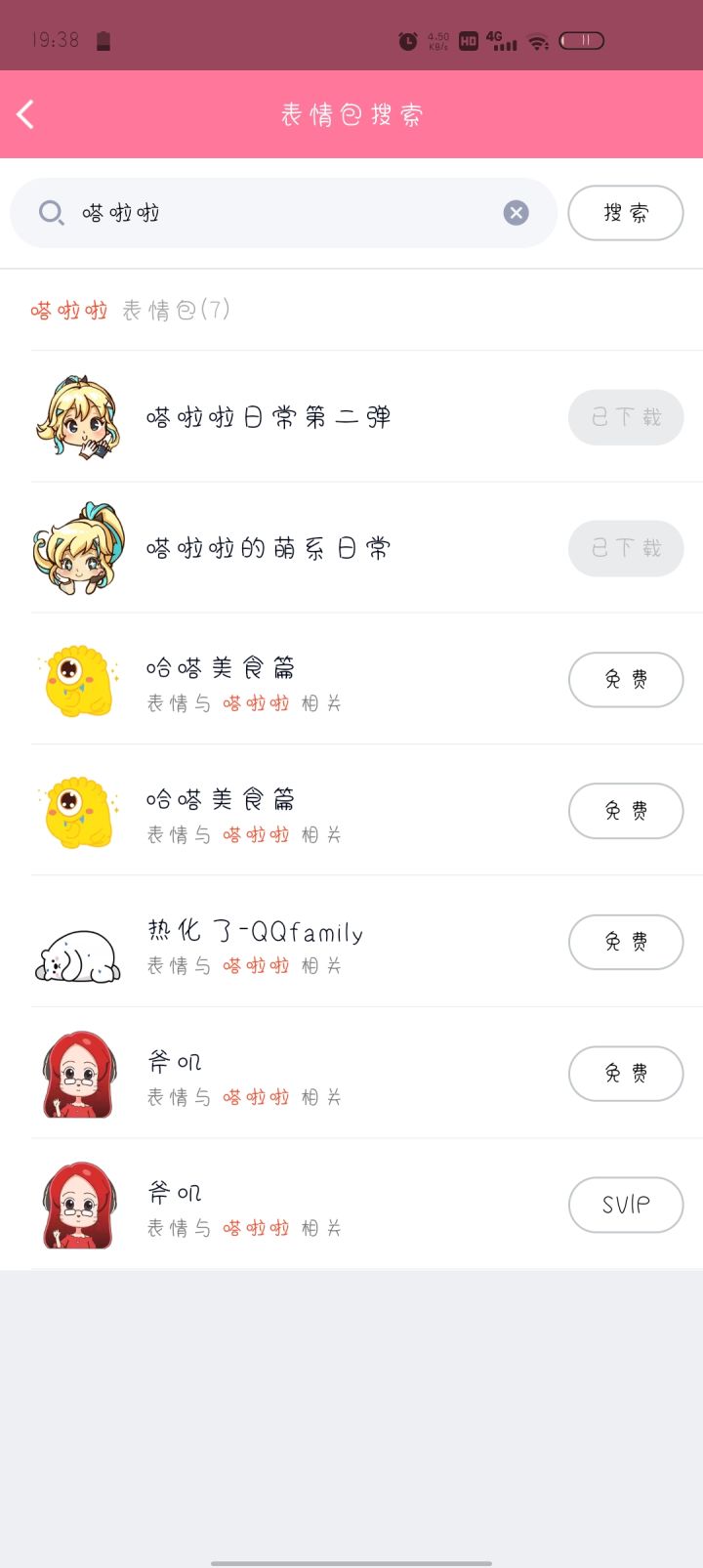
Task: Tap 免费 on the first 哈嗒美食篇 row
Action: tap(625, 679)
